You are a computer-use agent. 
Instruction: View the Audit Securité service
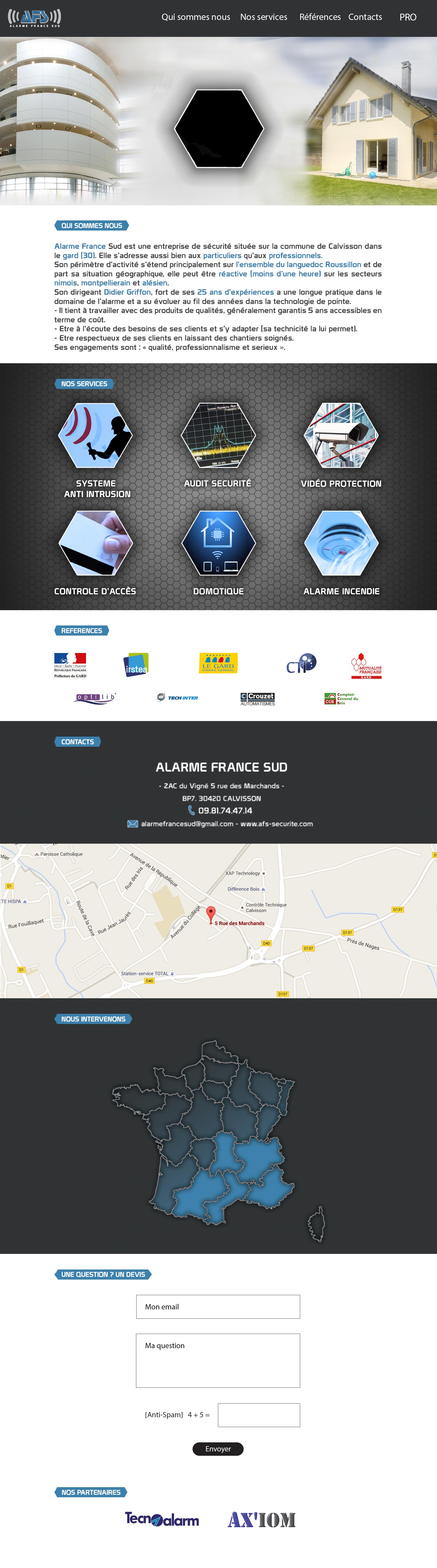coord(218,436)
